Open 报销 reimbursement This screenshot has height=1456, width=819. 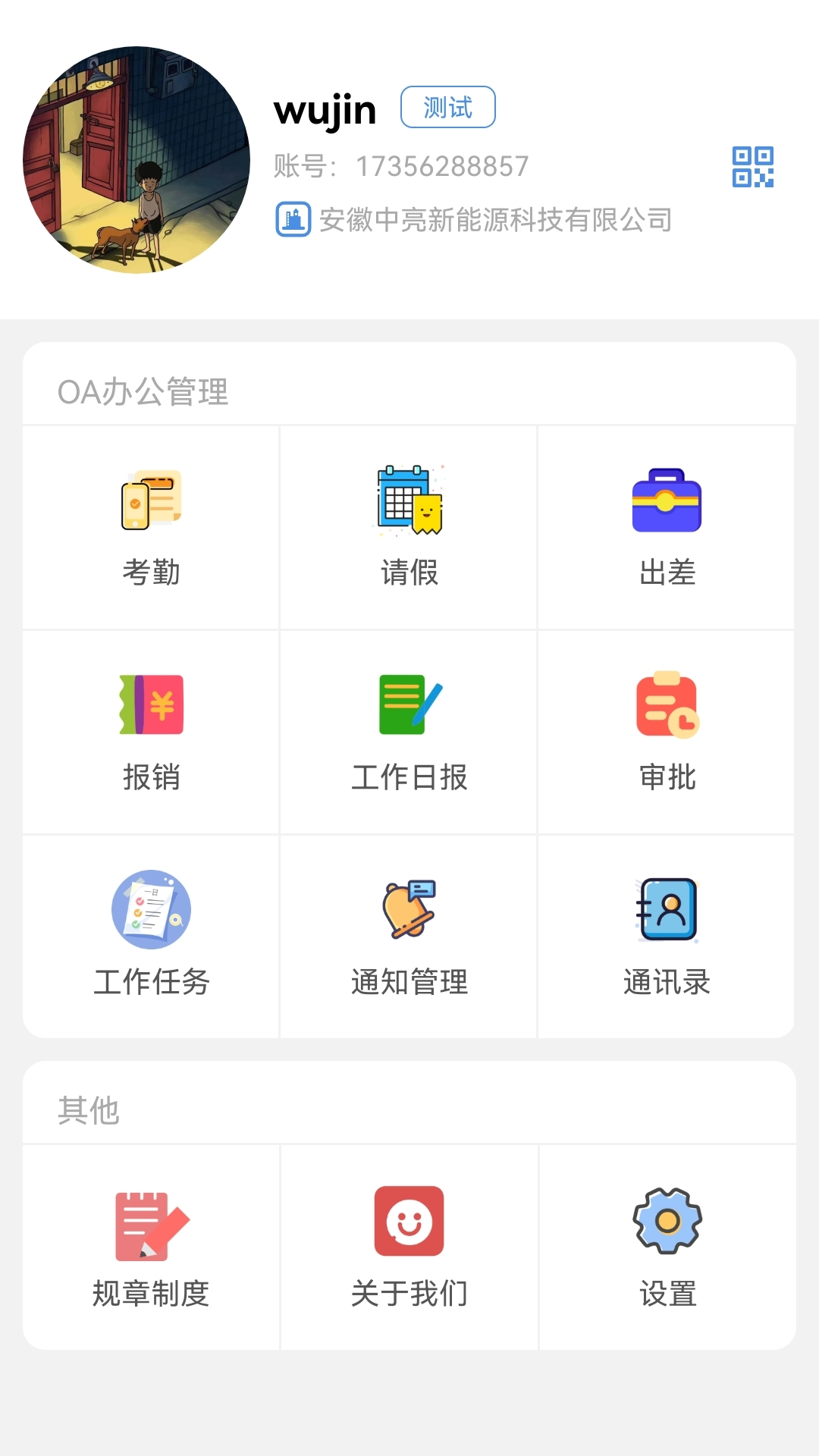[x=152, y=732]
